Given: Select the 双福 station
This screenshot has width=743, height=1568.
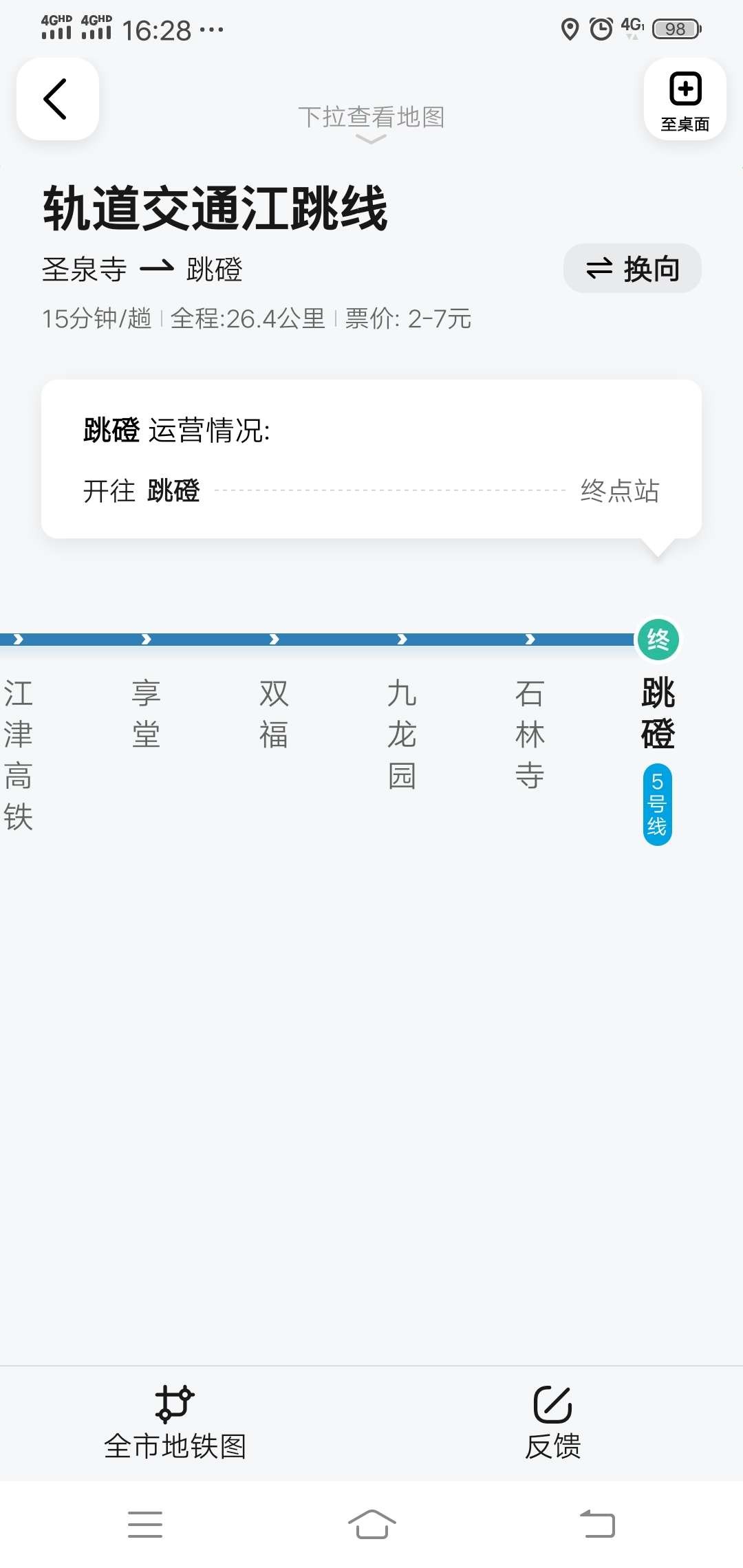Looking at the screenshot, I should [274, 714].
